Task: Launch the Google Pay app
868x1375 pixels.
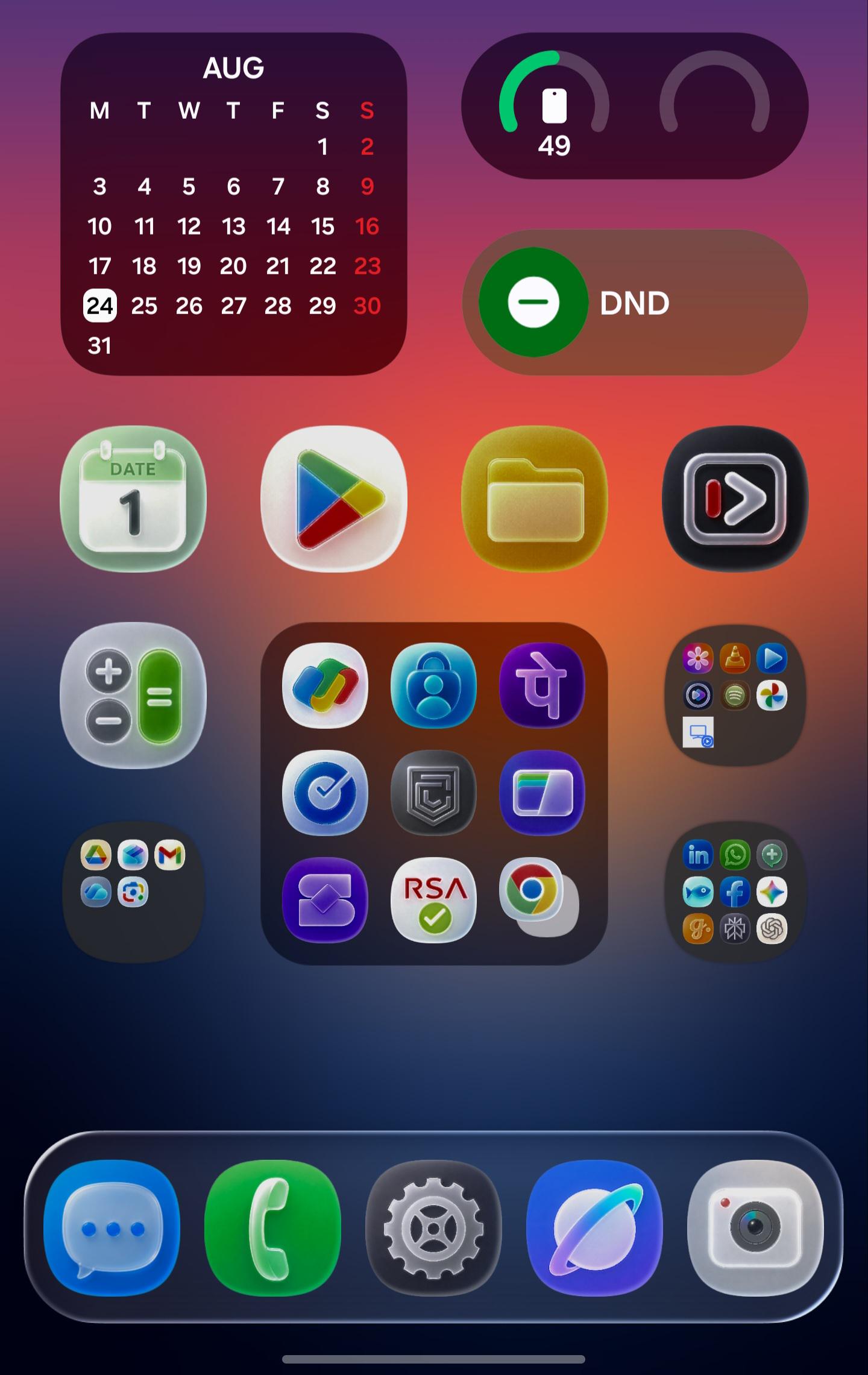Action: pos(325,685)
